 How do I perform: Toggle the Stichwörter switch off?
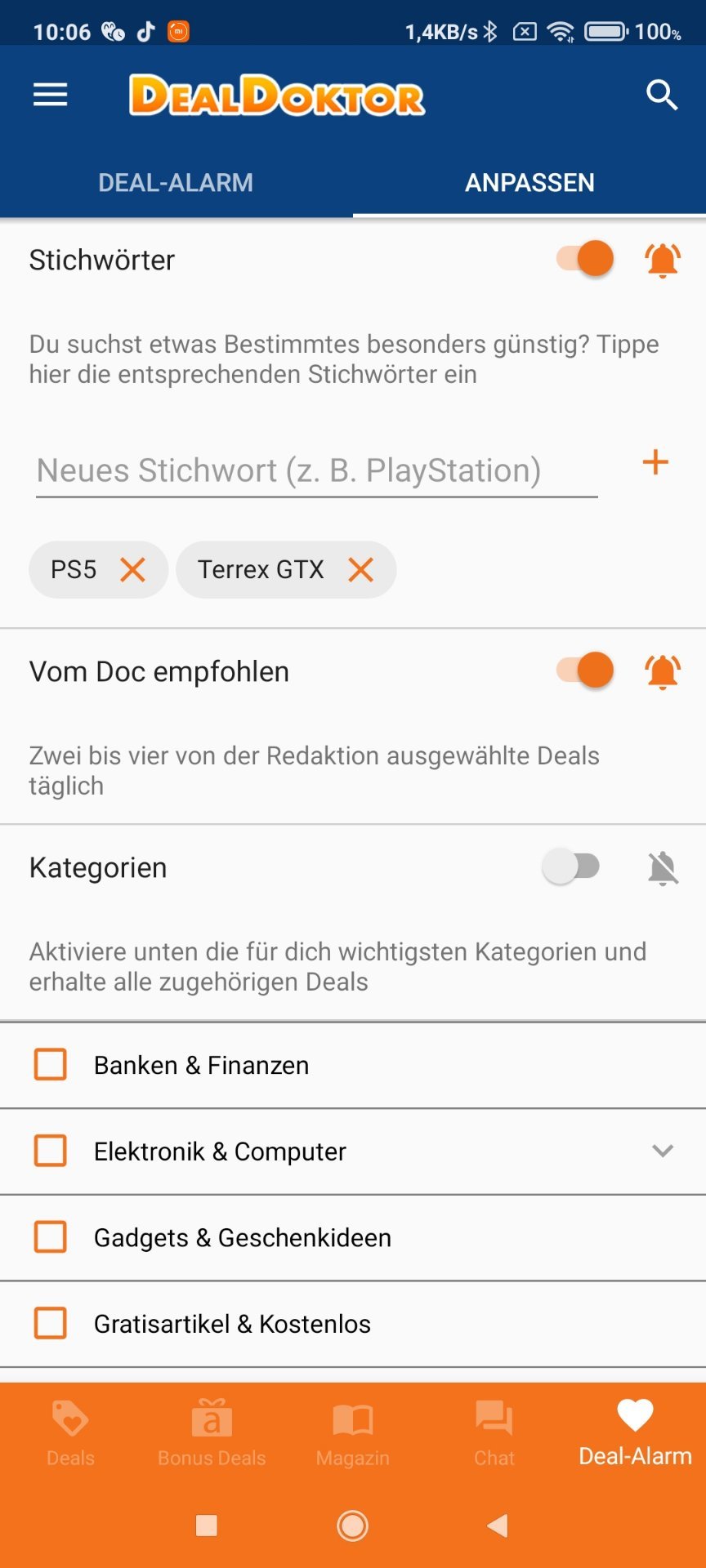[x=585, y=259]
